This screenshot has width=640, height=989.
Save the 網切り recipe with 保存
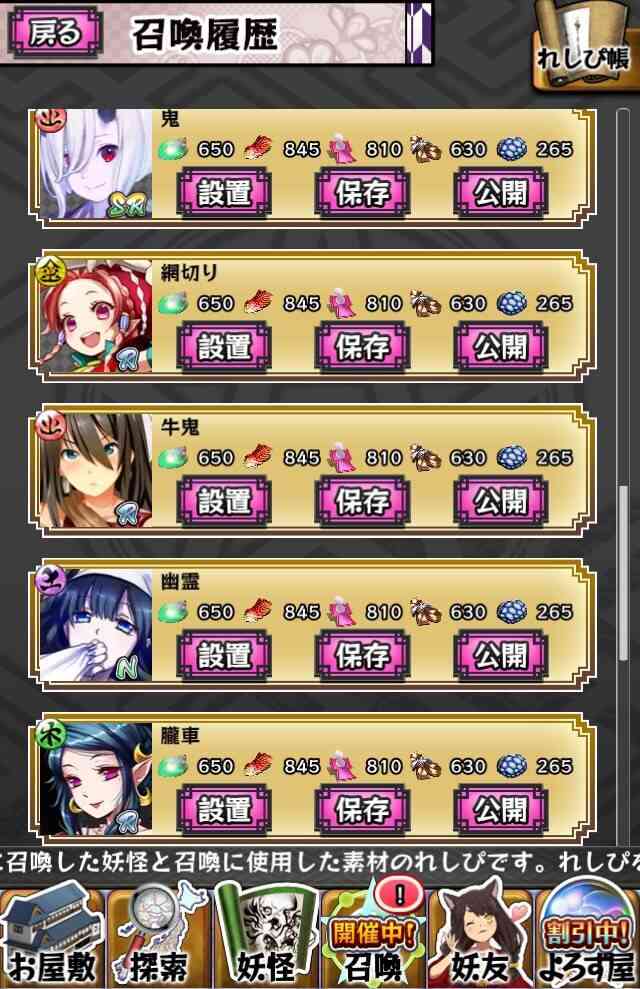[362, 346]
